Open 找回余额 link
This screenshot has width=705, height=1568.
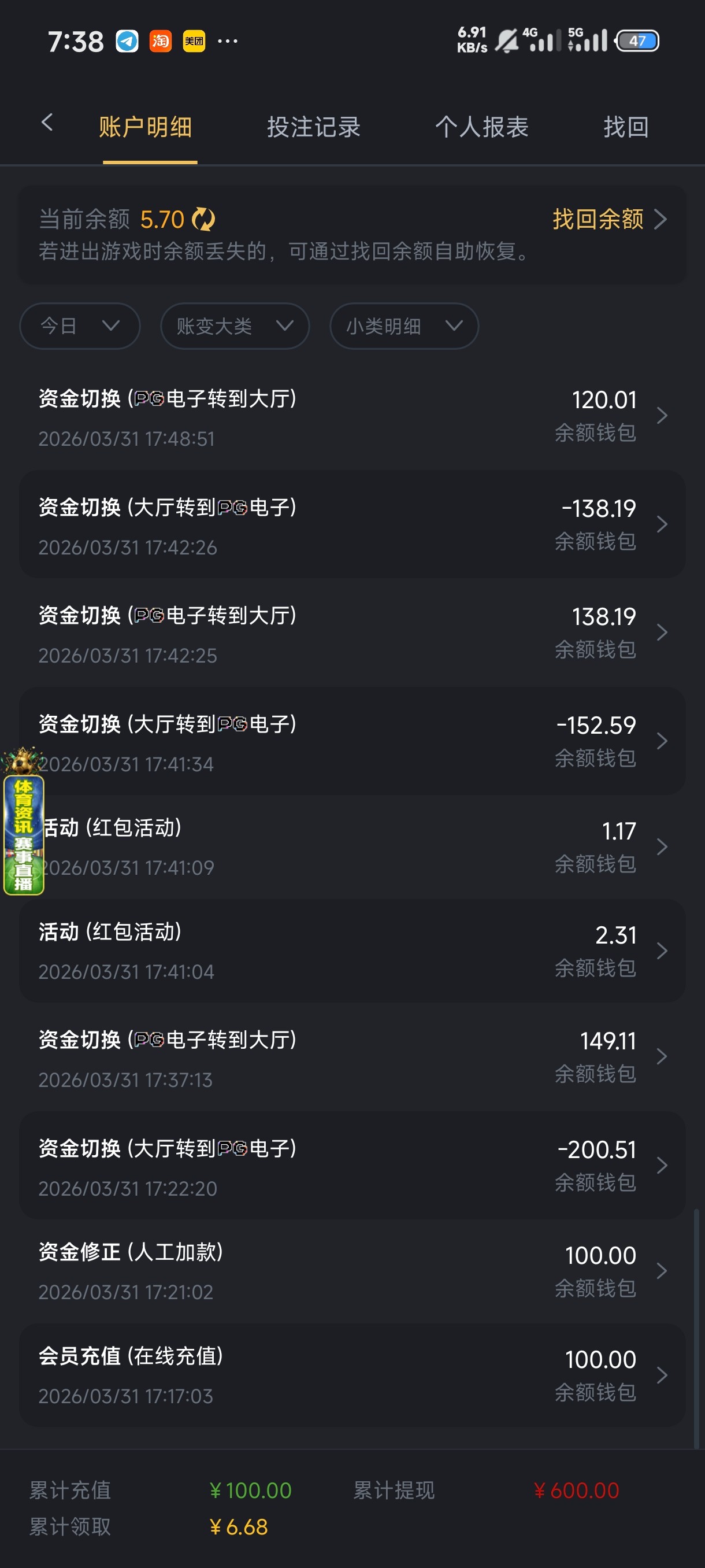click(x=608, y=219)
